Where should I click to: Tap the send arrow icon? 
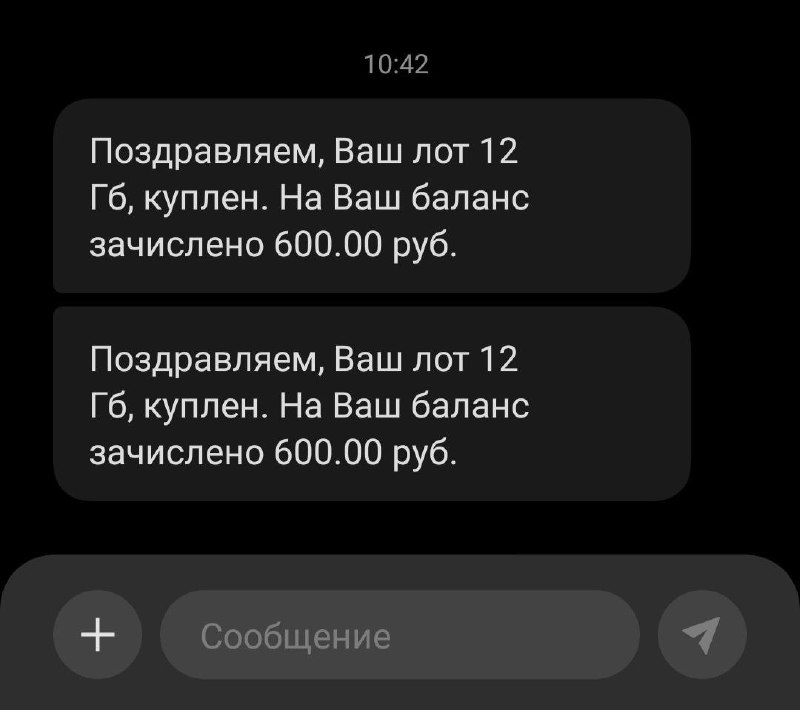click(701, 635)
